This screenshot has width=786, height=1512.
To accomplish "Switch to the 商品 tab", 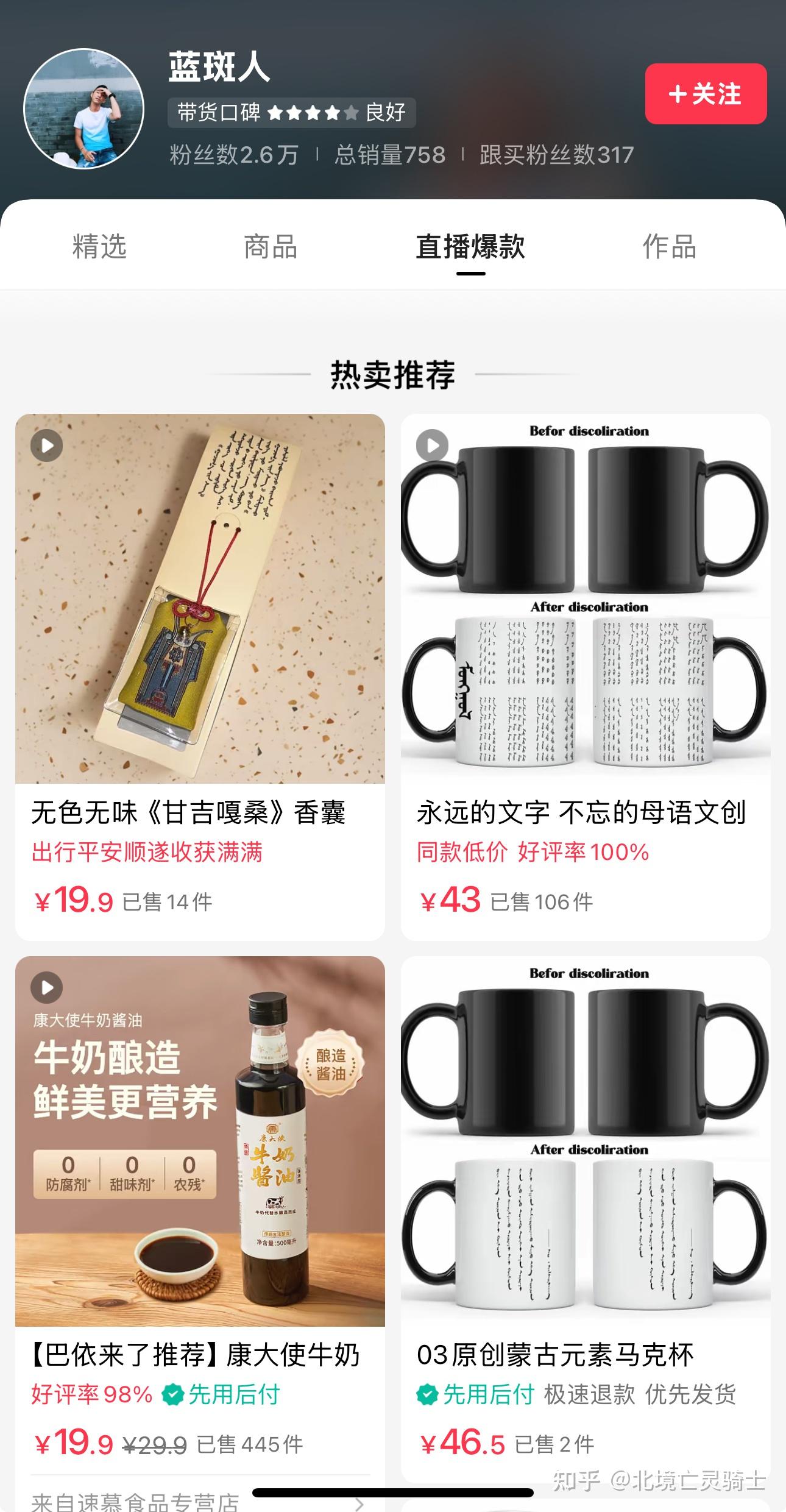I will pyautogui.click(x=271, y=247).
